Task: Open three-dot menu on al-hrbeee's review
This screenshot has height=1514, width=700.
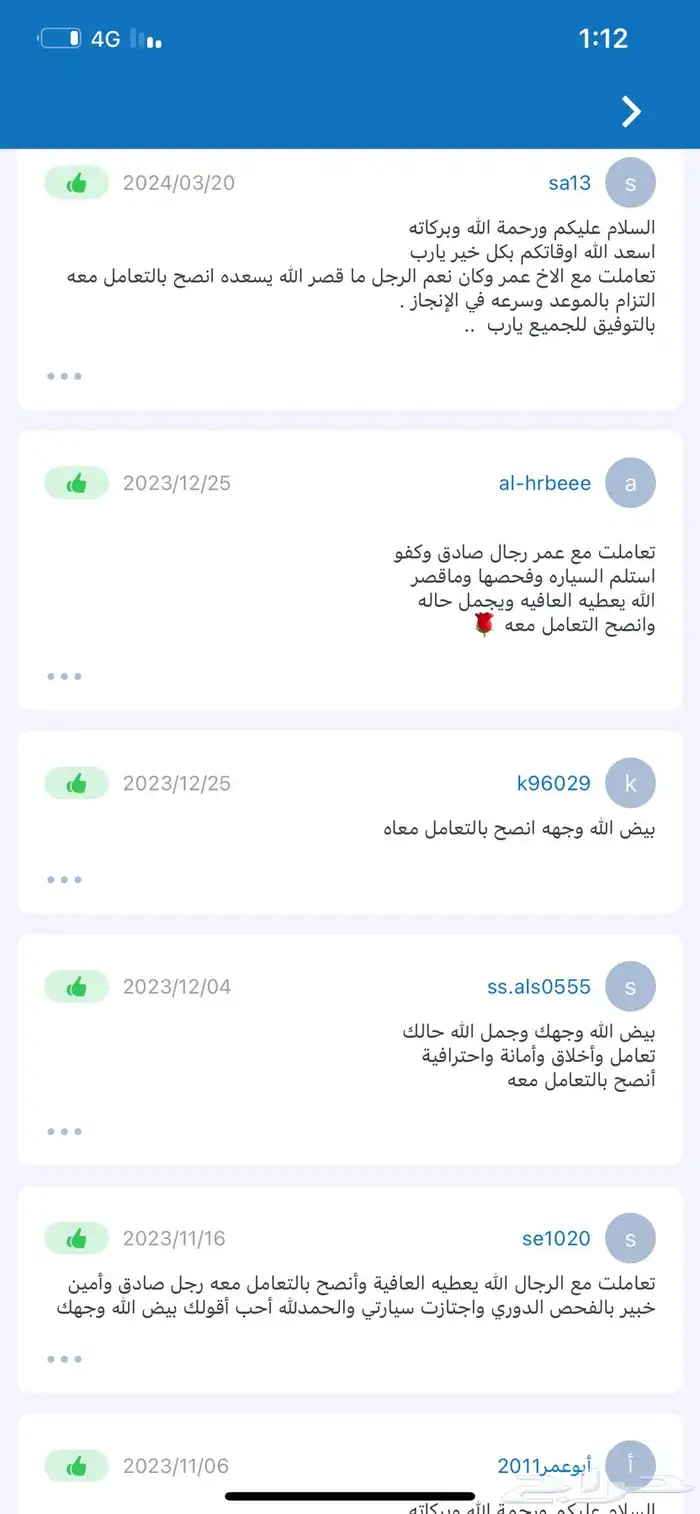Action: pos(64,677)
